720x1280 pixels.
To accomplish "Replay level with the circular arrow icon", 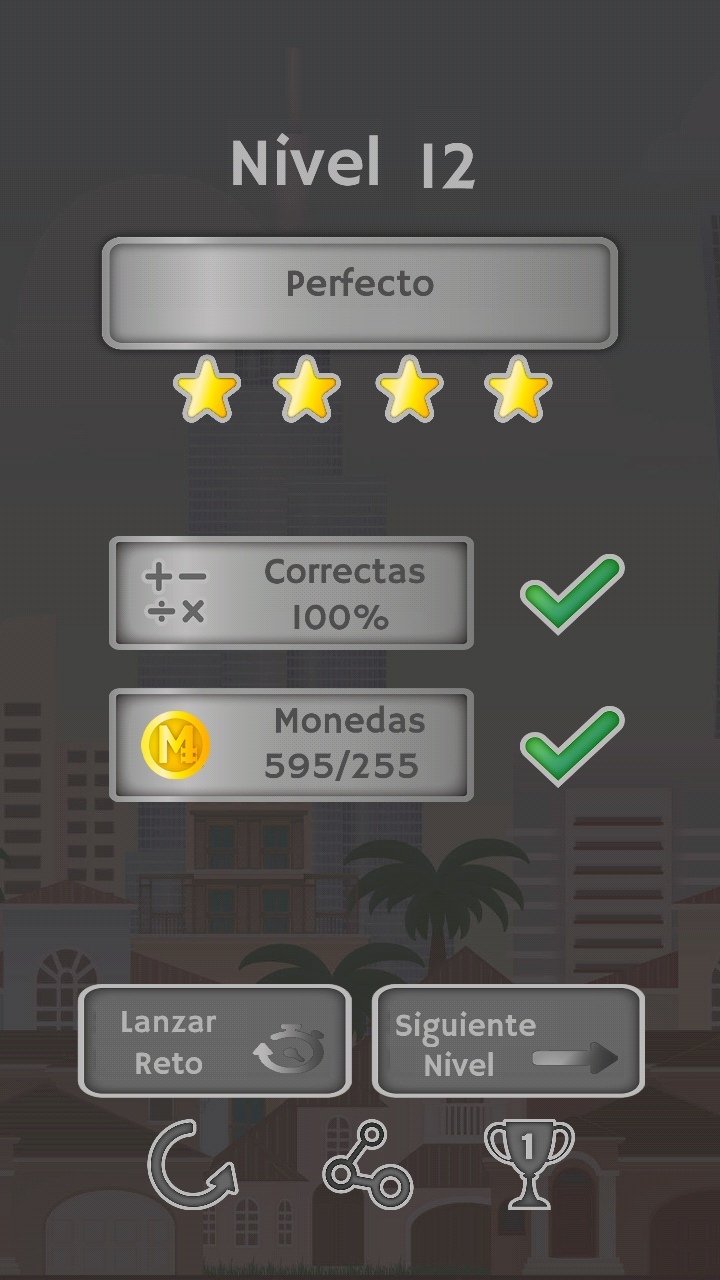I will tap(191, 1166).
